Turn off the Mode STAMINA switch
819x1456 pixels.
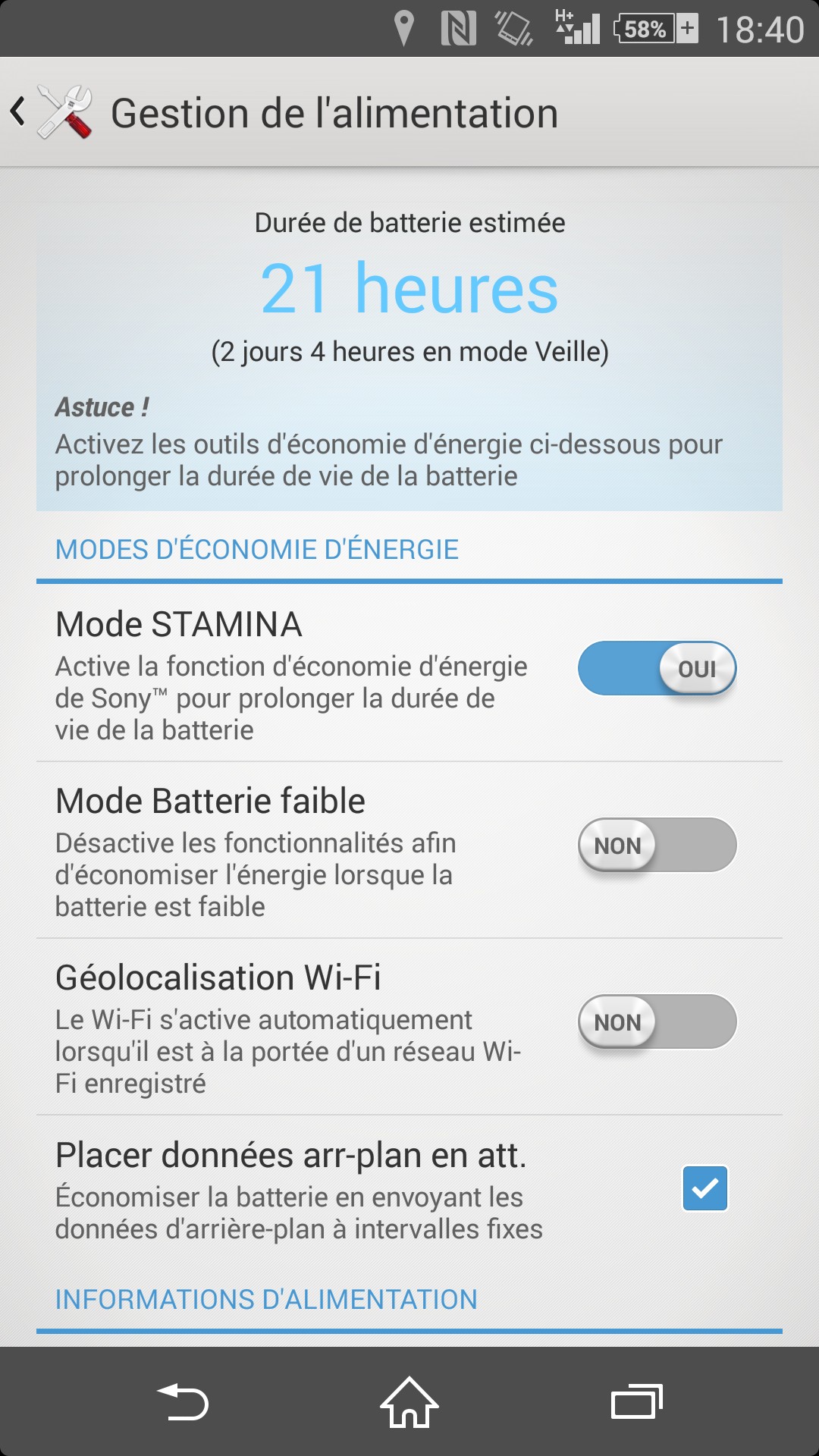point(657,668)
